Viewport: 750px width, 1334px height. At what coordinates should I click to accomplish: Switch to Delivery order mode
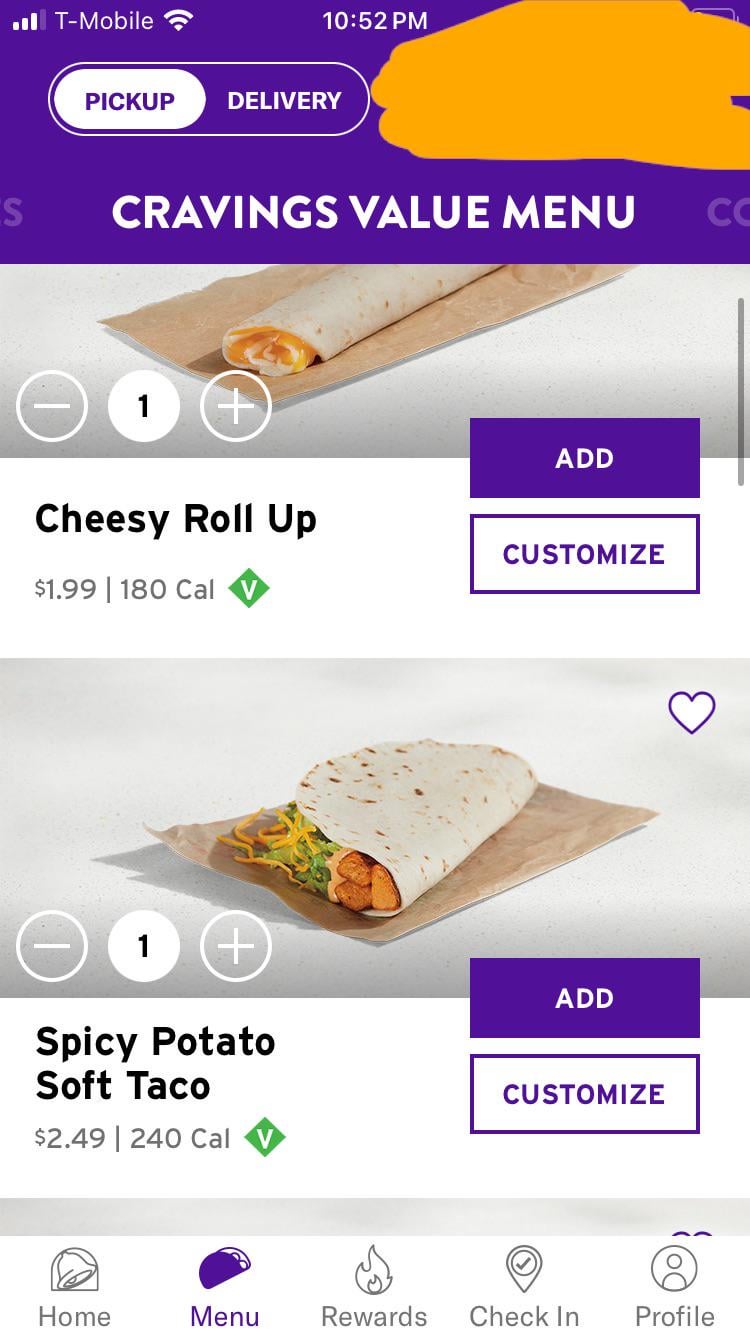coord(284,100)
